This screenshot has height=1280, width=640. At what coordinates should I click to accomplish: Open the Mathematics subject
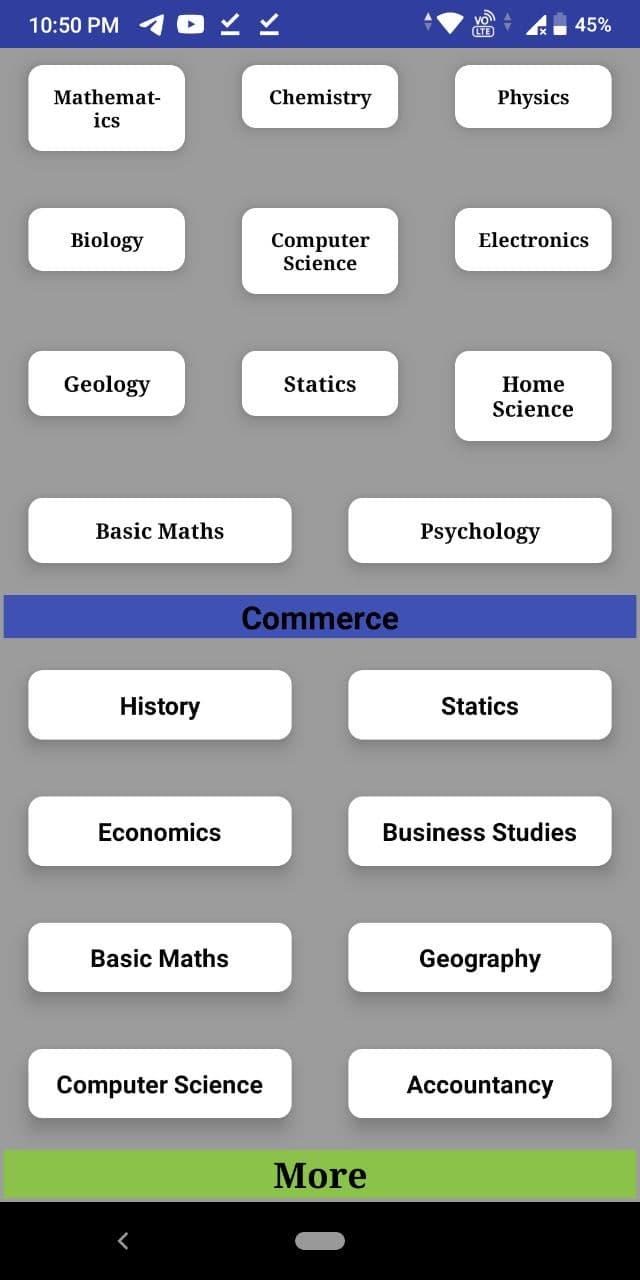click(x=106, y=108)
